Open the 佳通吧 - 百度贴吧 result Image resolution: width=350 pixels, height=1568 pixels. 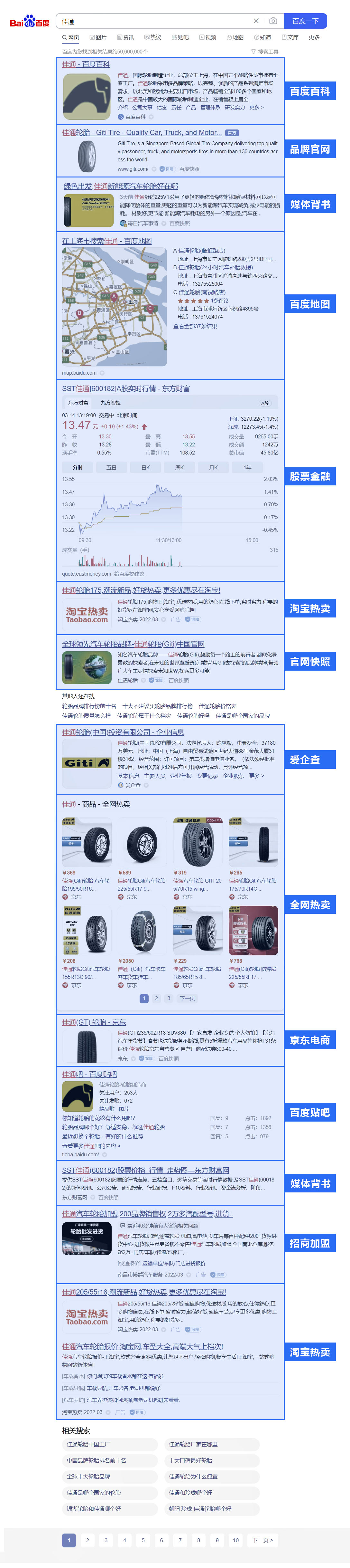click(x=89, y=1074)
